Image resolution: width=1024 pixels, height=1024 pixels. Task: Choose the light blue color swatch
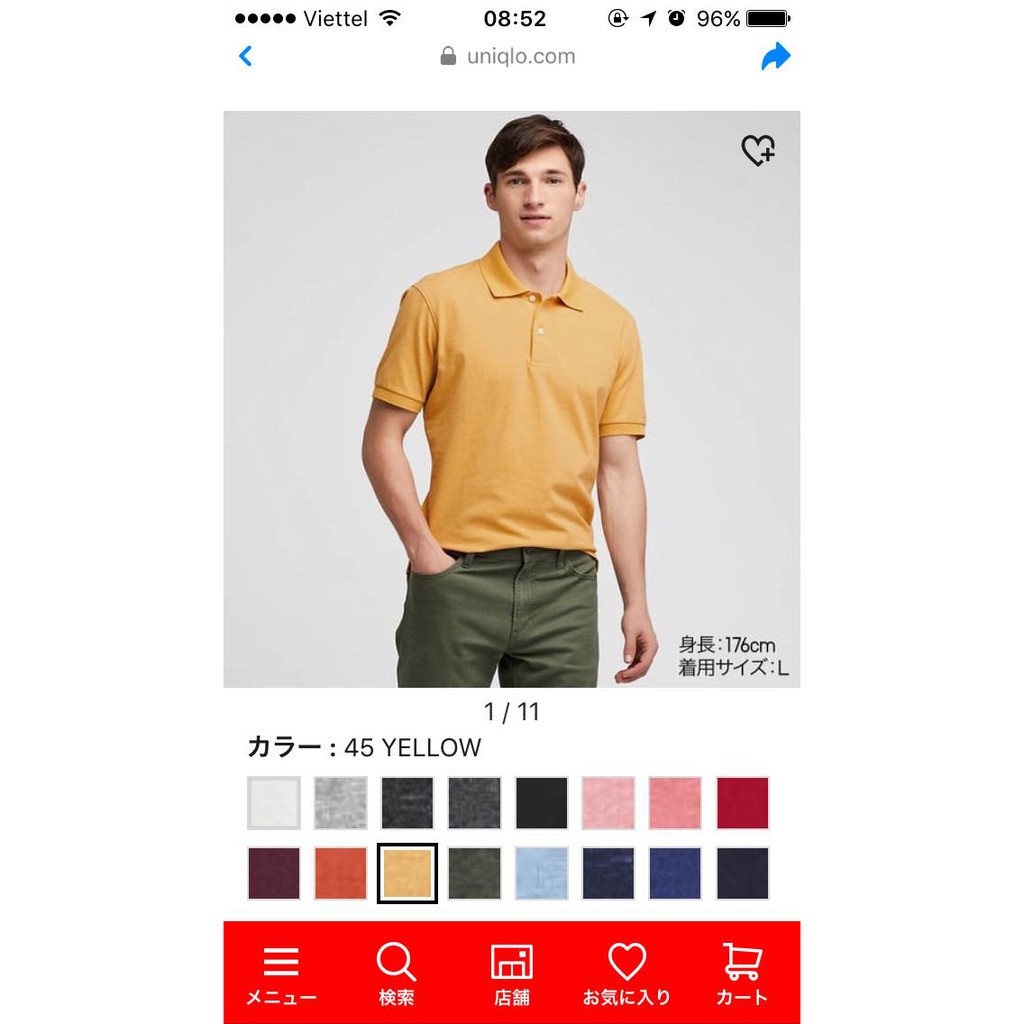[542, 873]
